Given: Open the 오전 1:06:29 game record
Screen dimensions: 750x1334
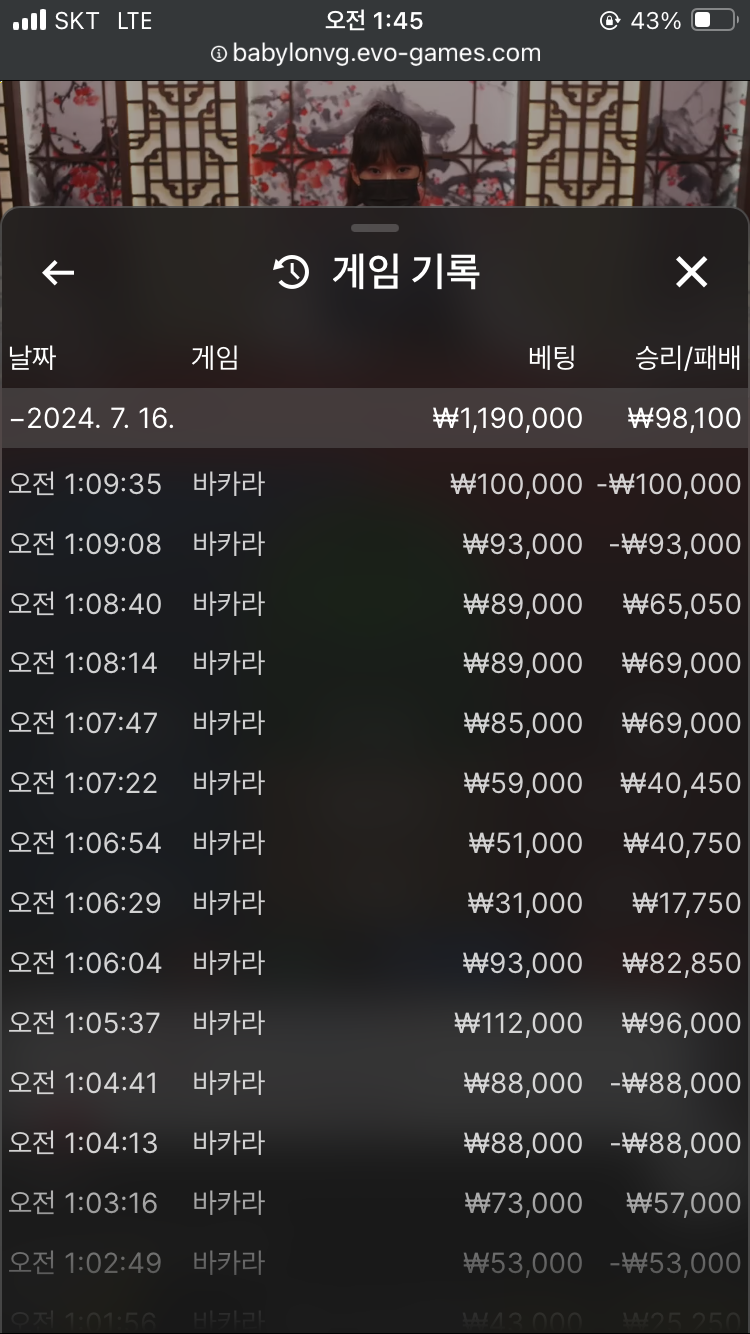Looking at the screenshot, I should tap(374, 903).
